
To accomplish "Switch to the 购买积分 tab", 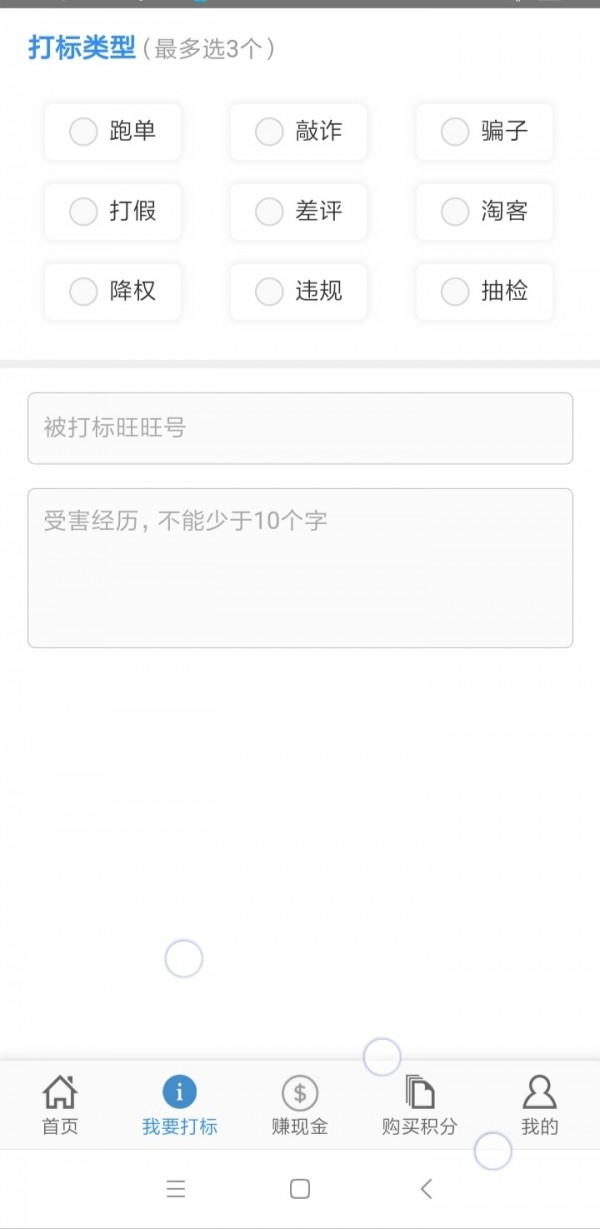I will tap(420, 1105).
